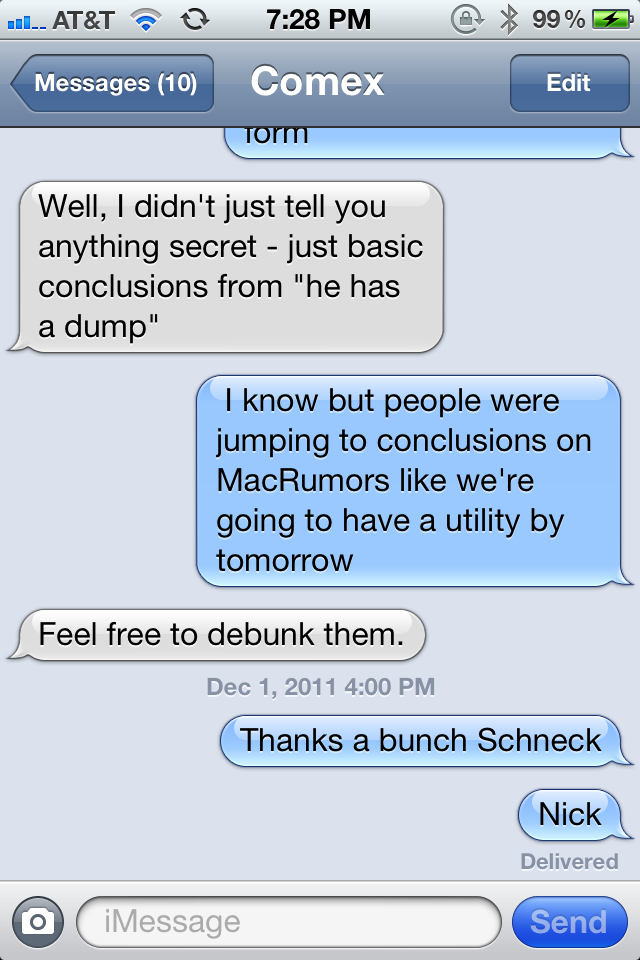Tap the Send button
640x960 pixels.
click(x=568, y=921)
